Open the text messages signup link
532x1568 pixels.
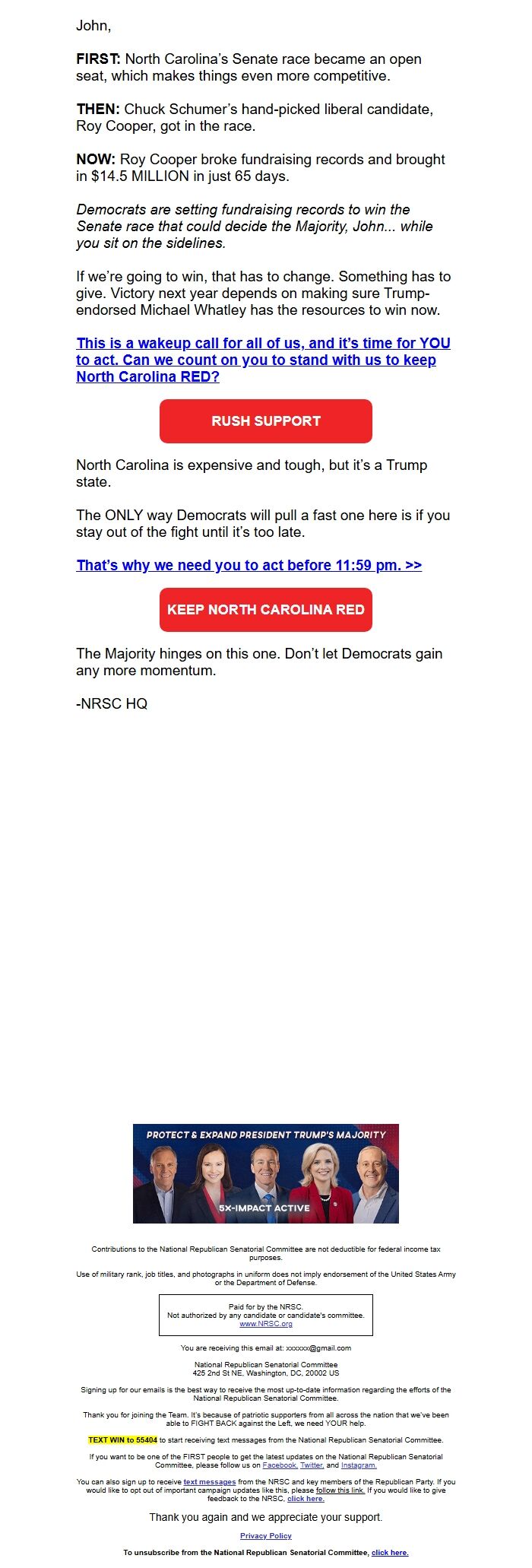pyautogui.click(x=209, y=1481)
